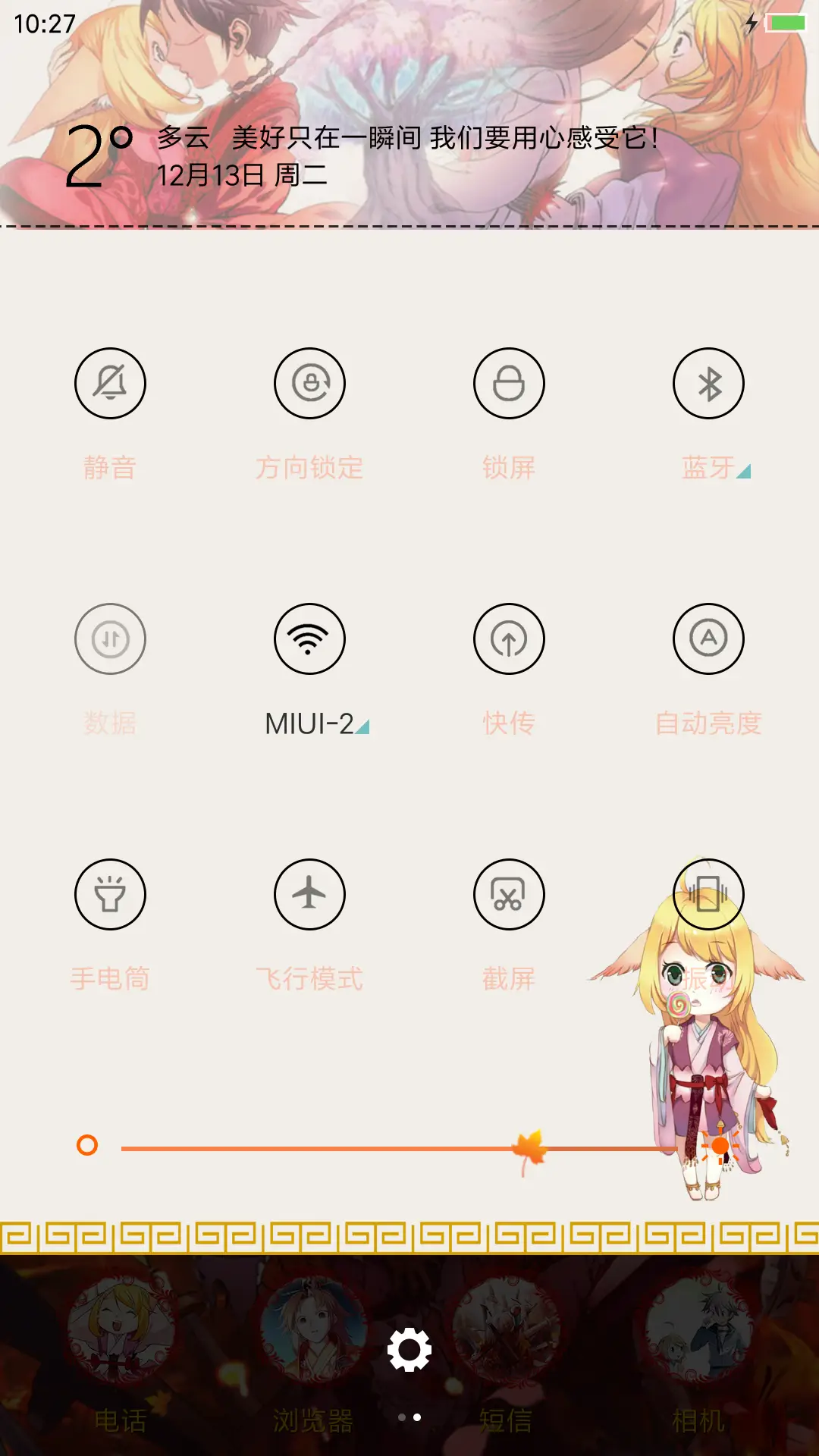This screenshot has width=819, height=1456.
Task: Expand WiFi network MIUI-2 options
Action: coord(362,726)
